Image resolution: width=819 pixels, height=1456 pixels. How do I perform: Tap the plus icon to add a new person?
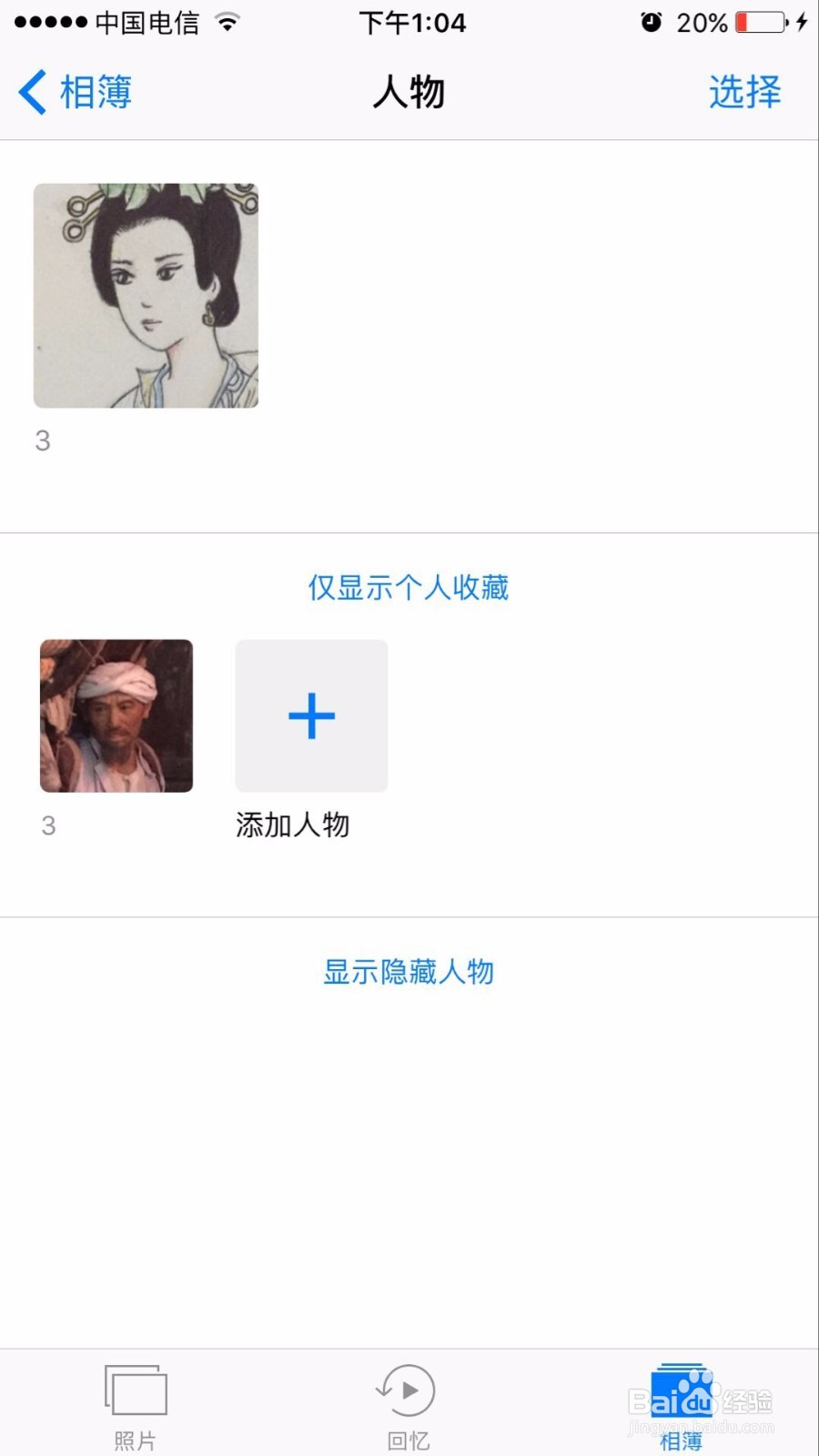coord(311,715)
